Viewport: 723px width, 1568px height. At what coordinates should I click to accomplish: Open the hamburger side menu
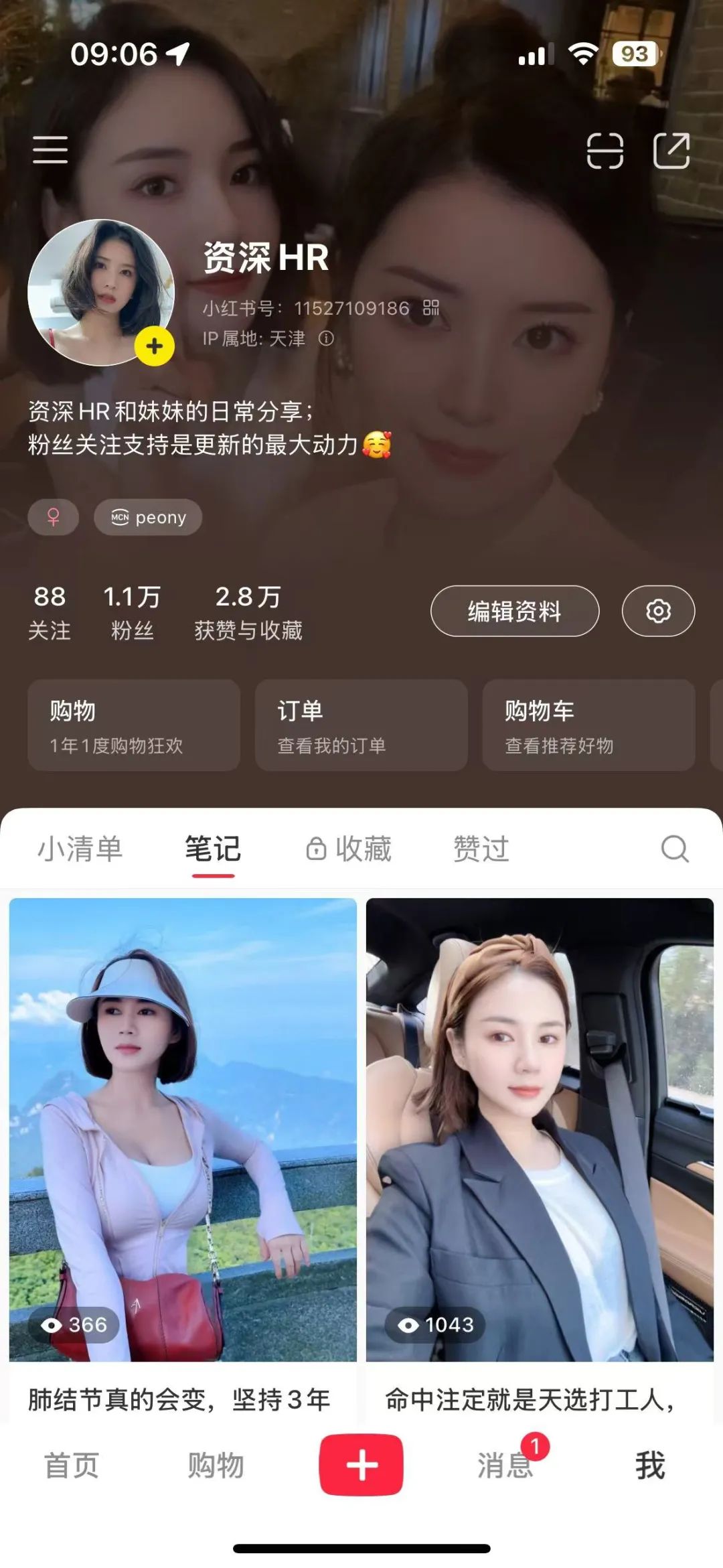(50, 149)
